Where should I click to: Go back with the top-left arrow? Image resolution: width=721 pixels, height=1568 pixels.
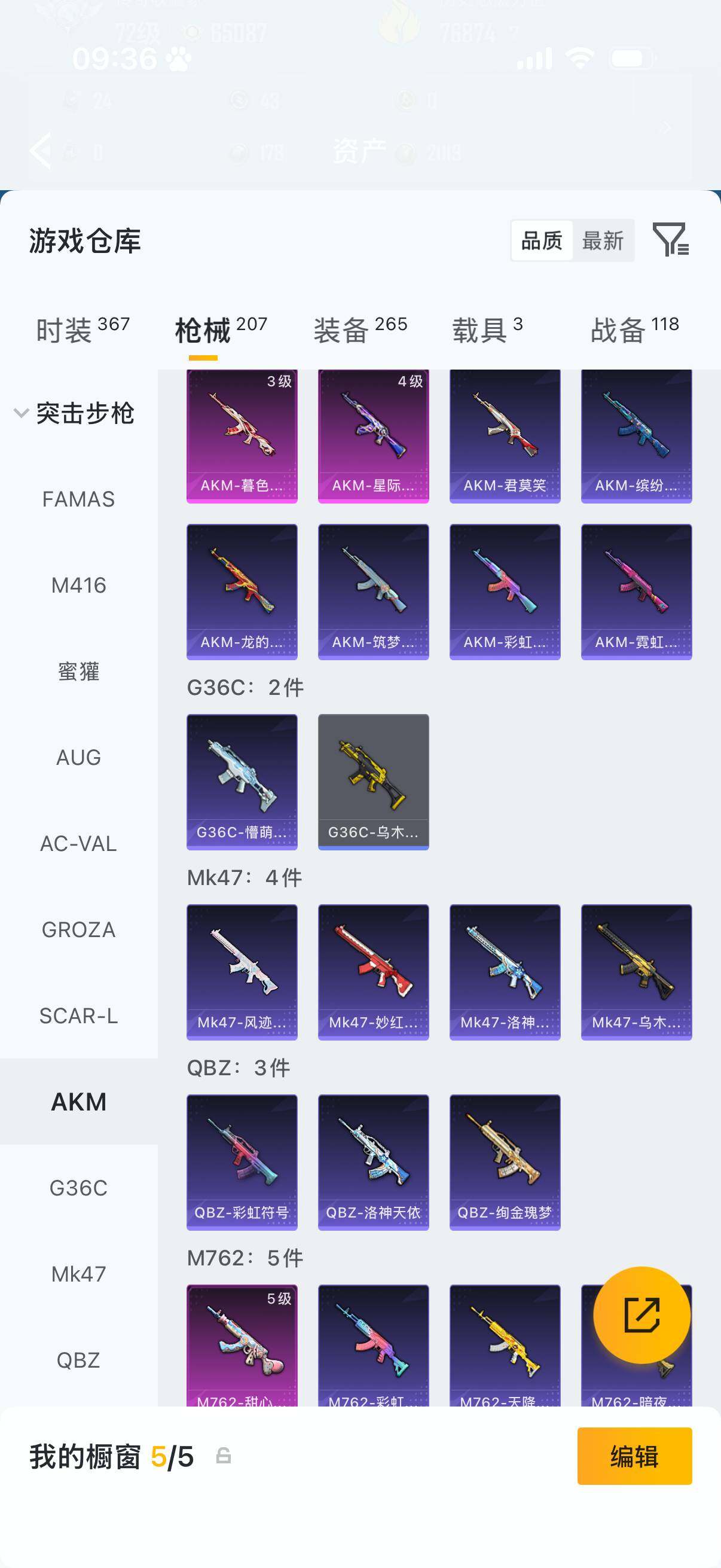41,150
